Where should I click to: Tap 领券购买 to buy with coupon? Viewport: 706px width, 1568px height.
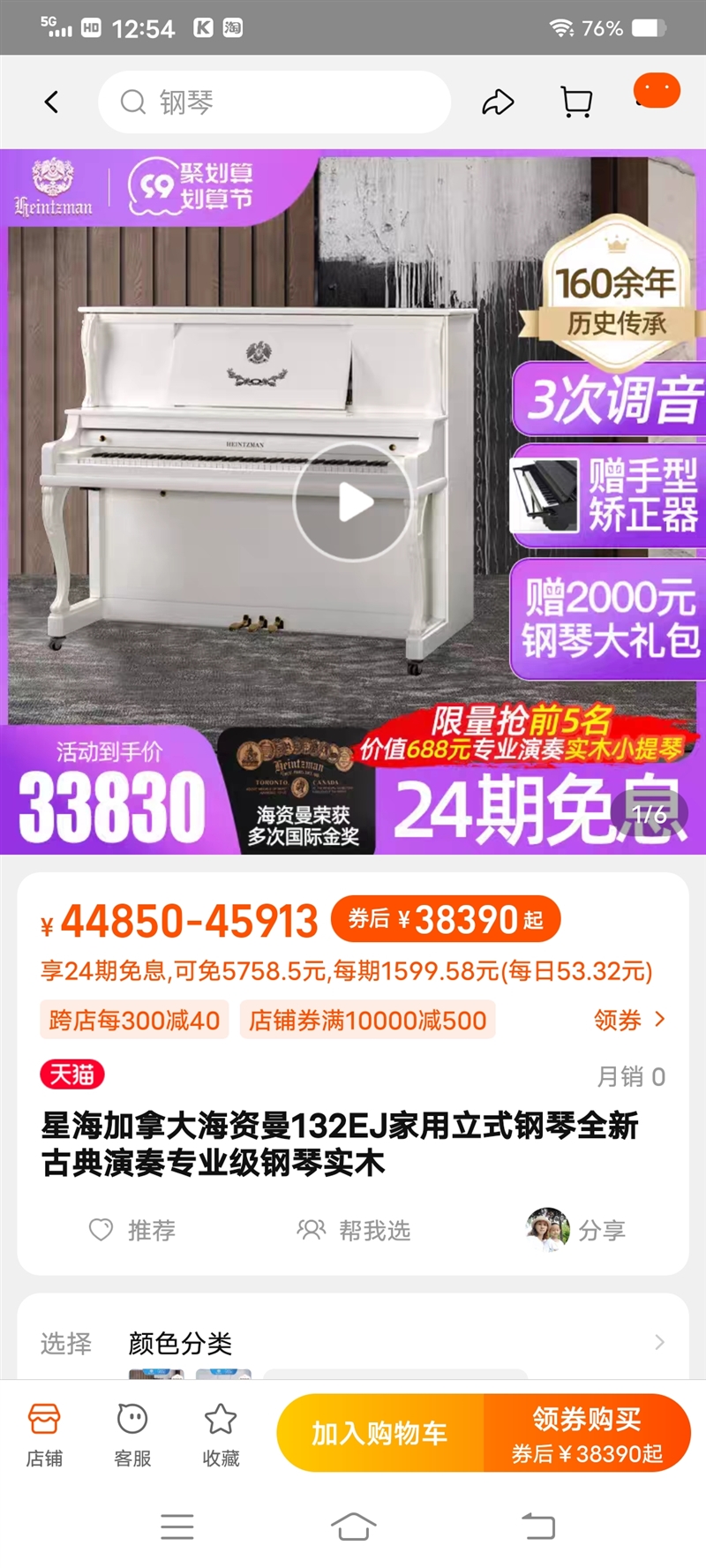[x=587, y=1433]
